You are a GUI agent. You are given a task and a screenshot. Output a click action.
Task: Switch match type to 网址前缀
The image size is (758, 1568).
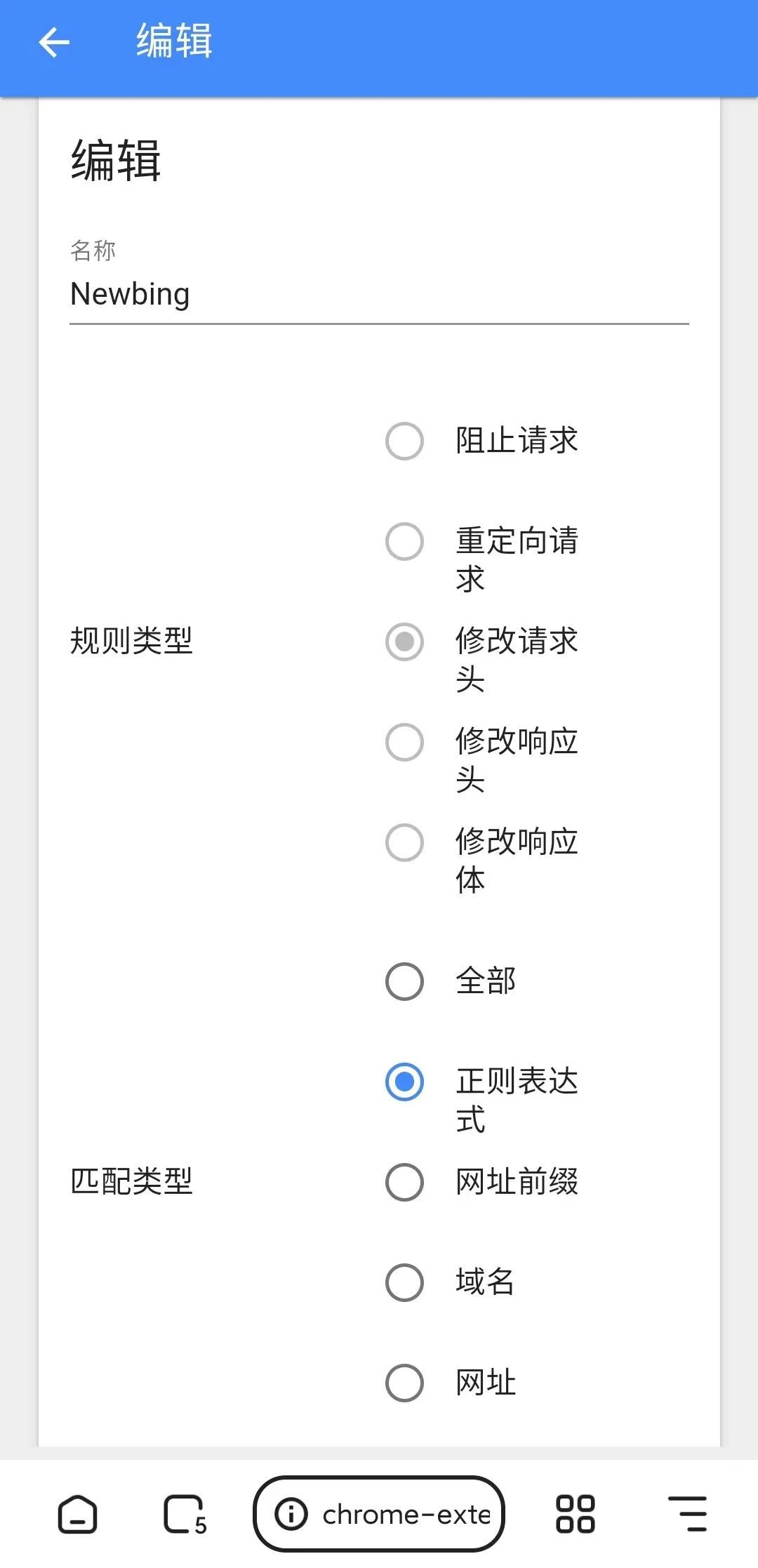coord(404,1182)
